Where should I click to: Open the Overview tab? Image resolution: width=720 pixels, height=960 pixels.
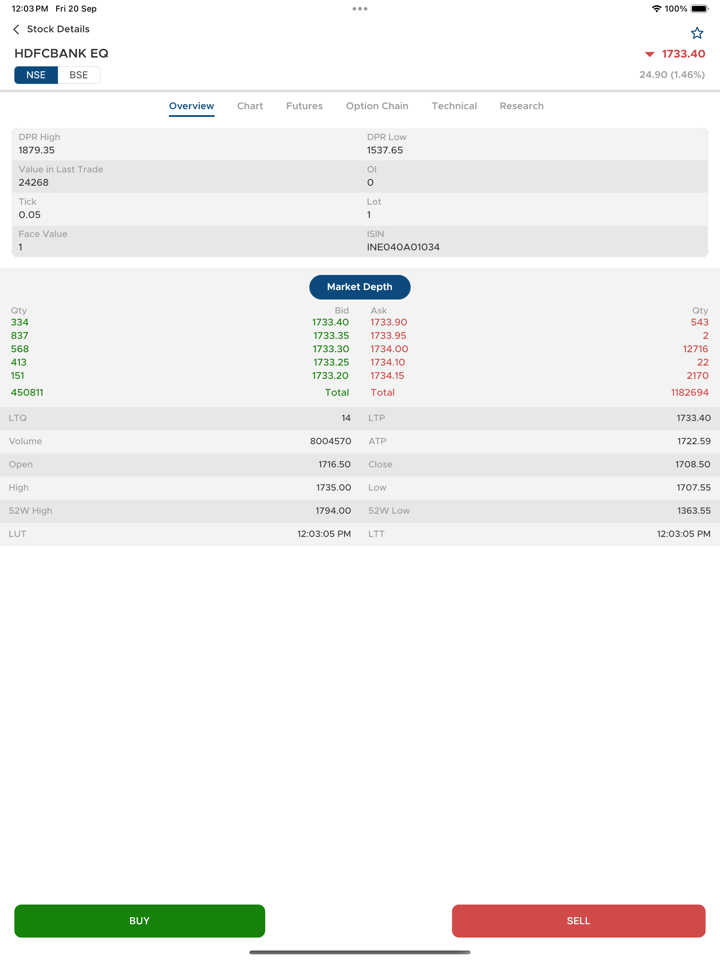point(191,106)
